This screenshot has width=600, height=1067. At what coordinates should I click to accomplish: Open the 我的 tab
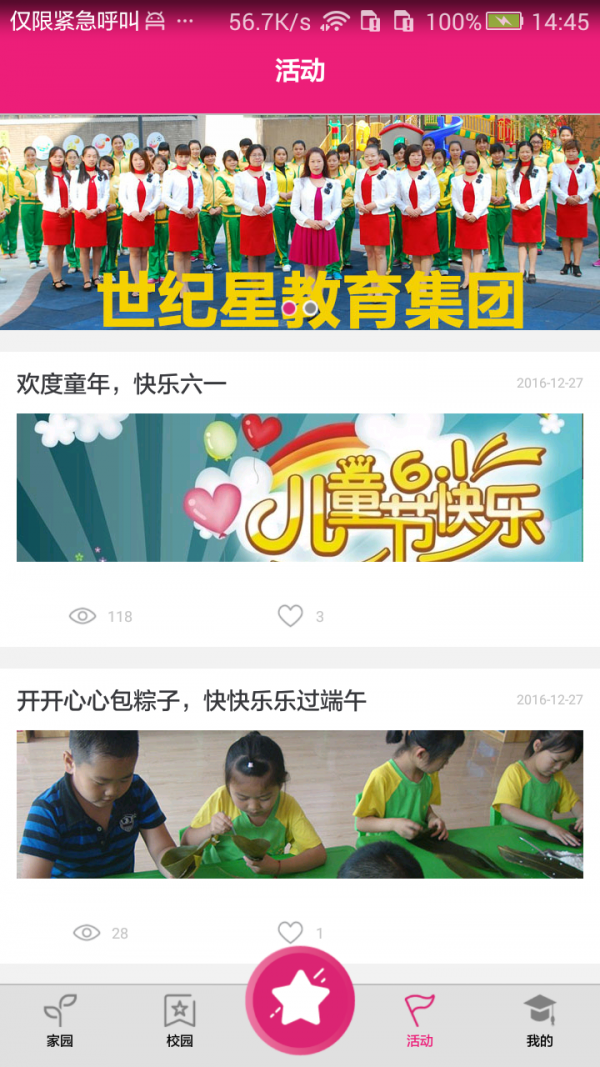539,1020
